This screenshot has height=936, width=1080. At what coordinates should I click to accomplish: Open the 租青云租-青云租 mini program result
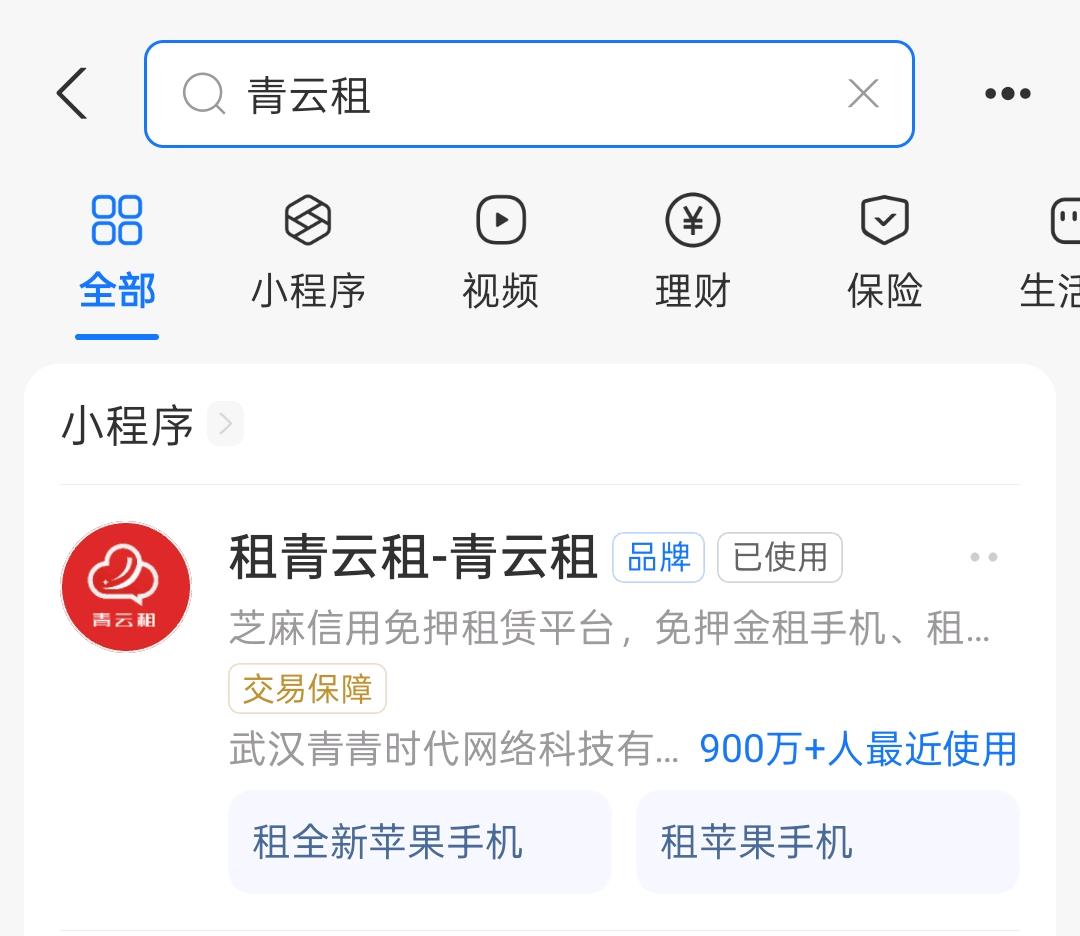click(412, 558)
